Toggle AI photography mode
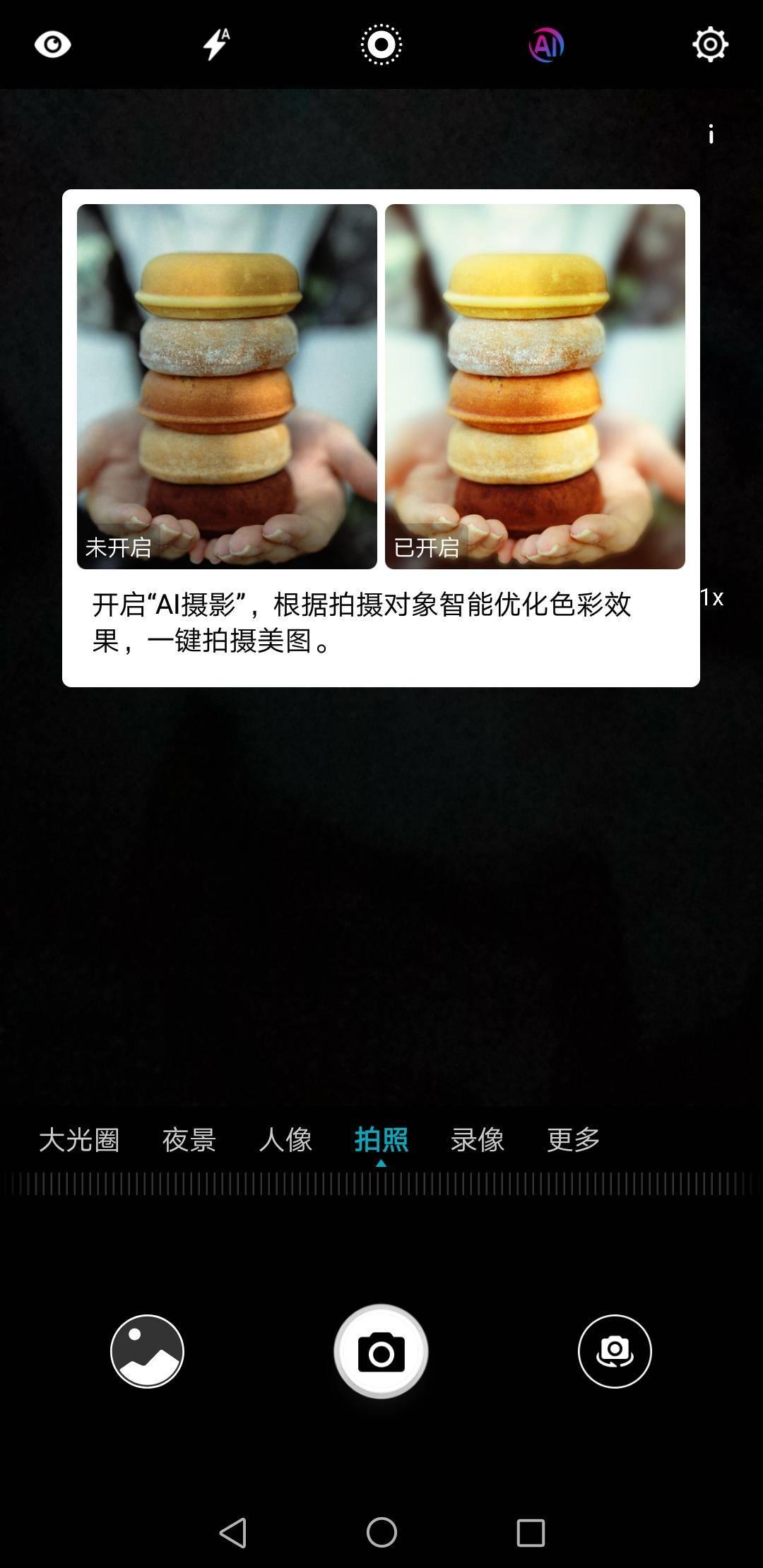Image resolution: width=763 pixels, height=1568 pixels. [546, 45]
